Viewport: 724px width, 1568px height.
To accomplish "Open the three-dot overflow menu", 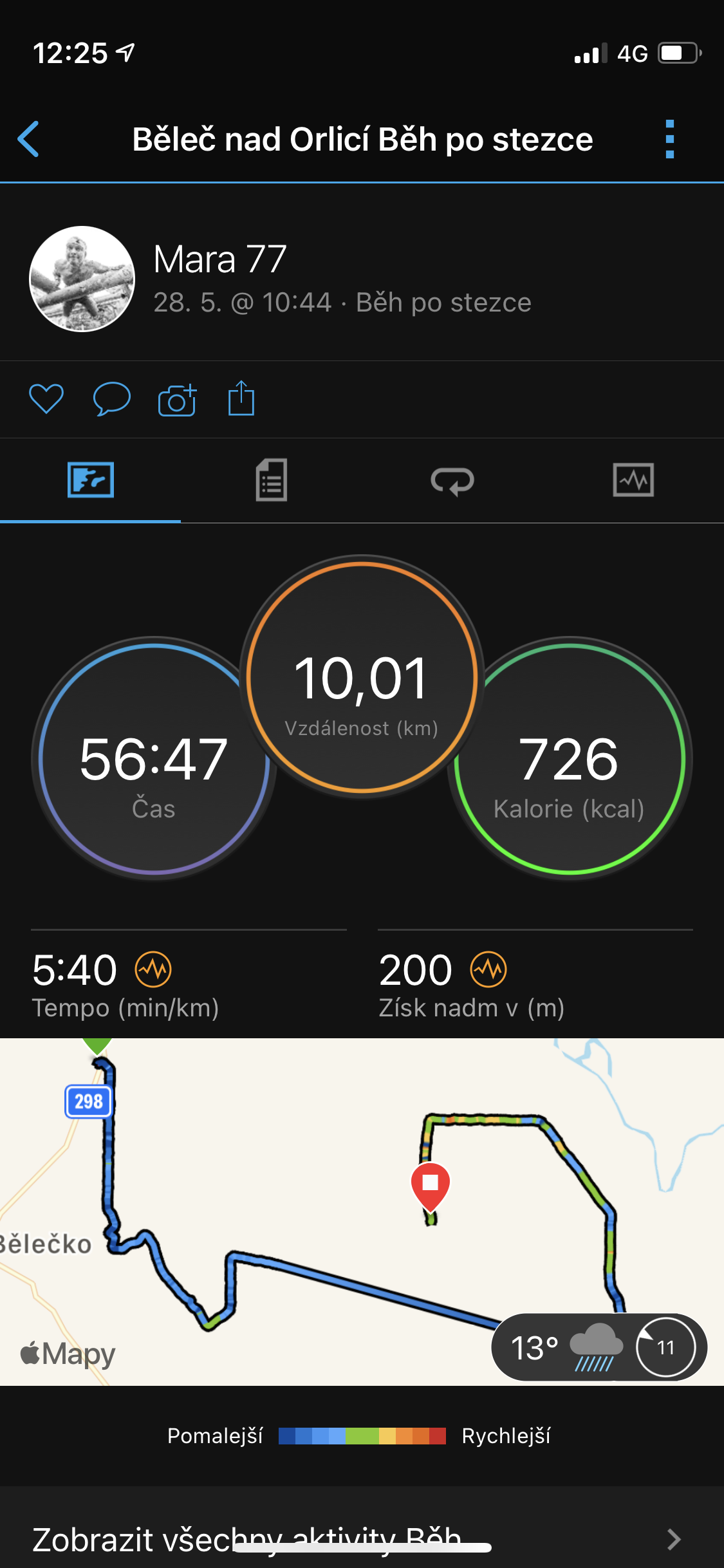I will pos(670,139).
